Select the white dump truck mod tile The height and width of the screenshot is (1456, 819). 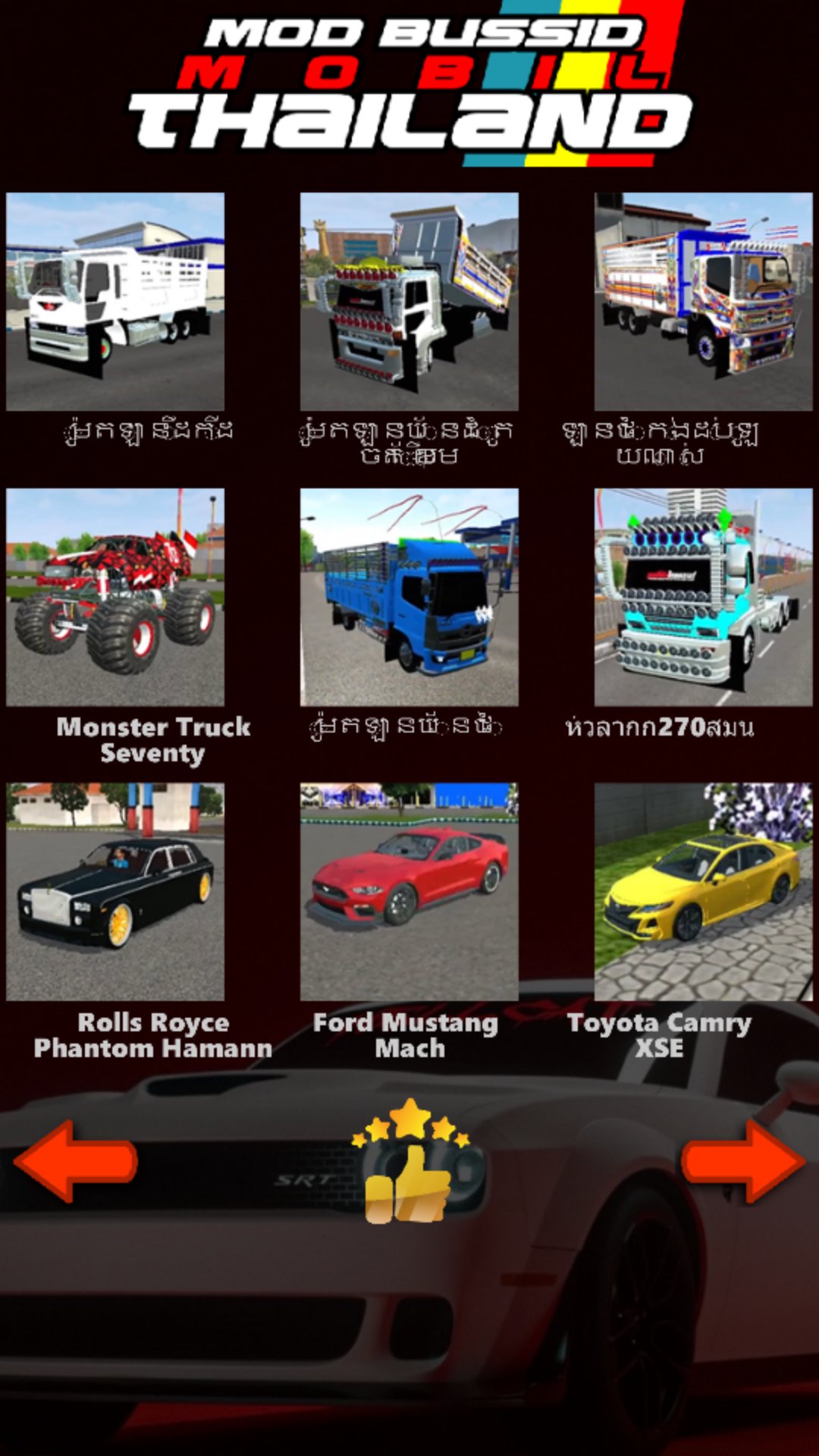[x=409, y=301]
